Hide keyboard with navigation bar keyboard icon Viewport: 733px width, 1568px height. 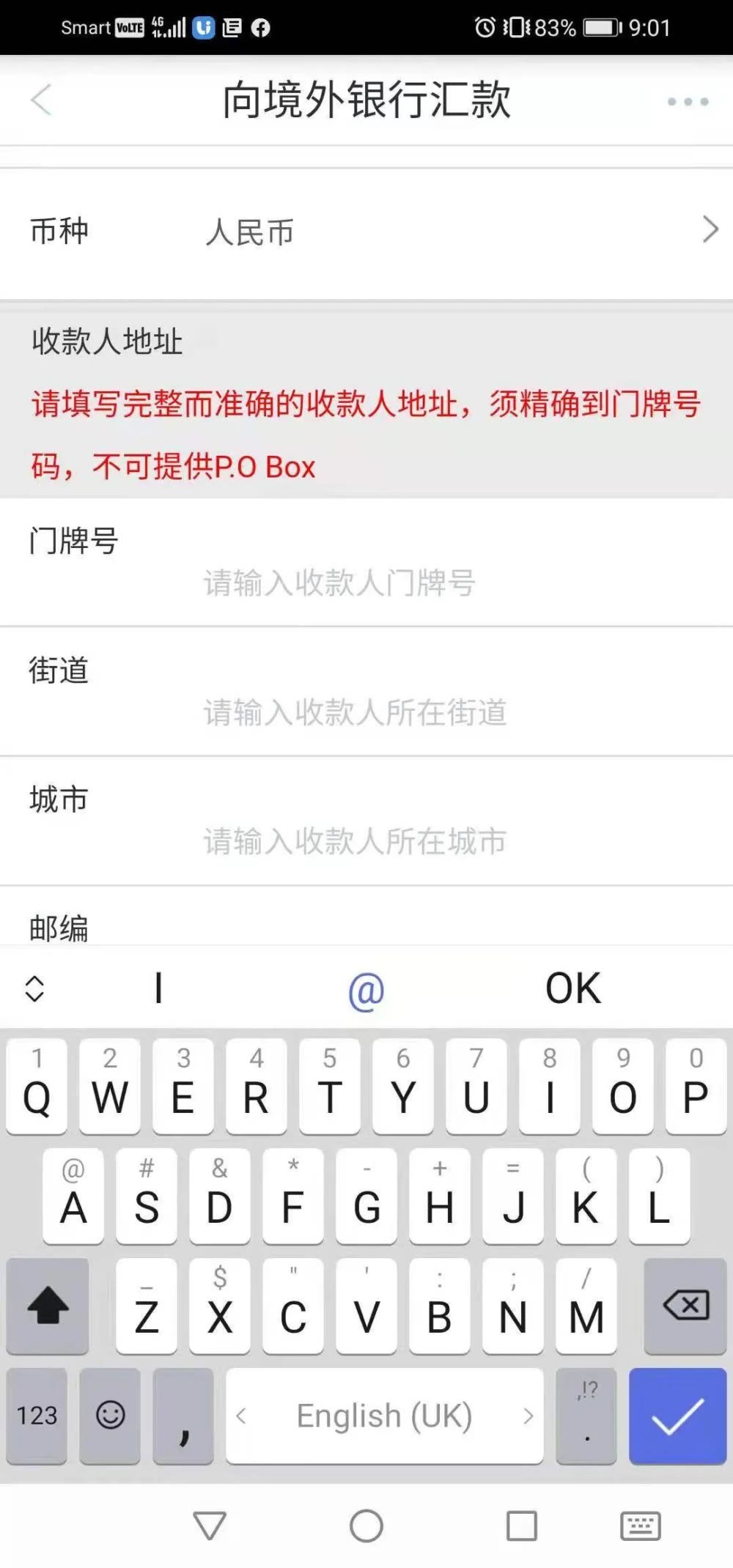pyautogui.click(x=640, y=1526)
